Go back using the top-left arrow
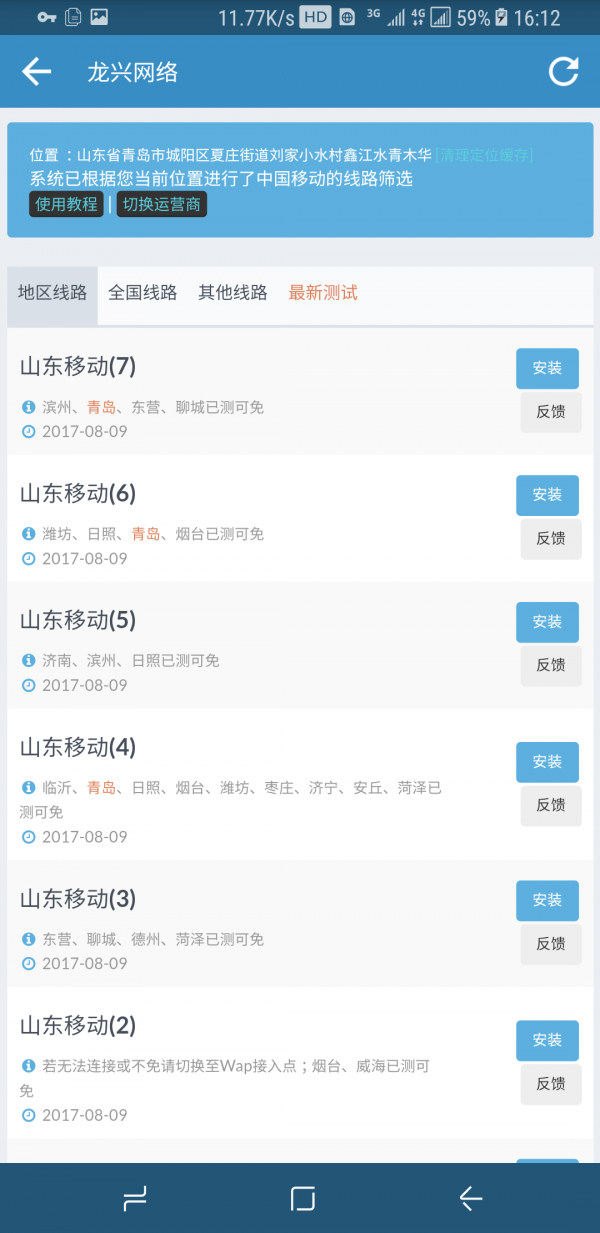 click(x=37, y=71)
